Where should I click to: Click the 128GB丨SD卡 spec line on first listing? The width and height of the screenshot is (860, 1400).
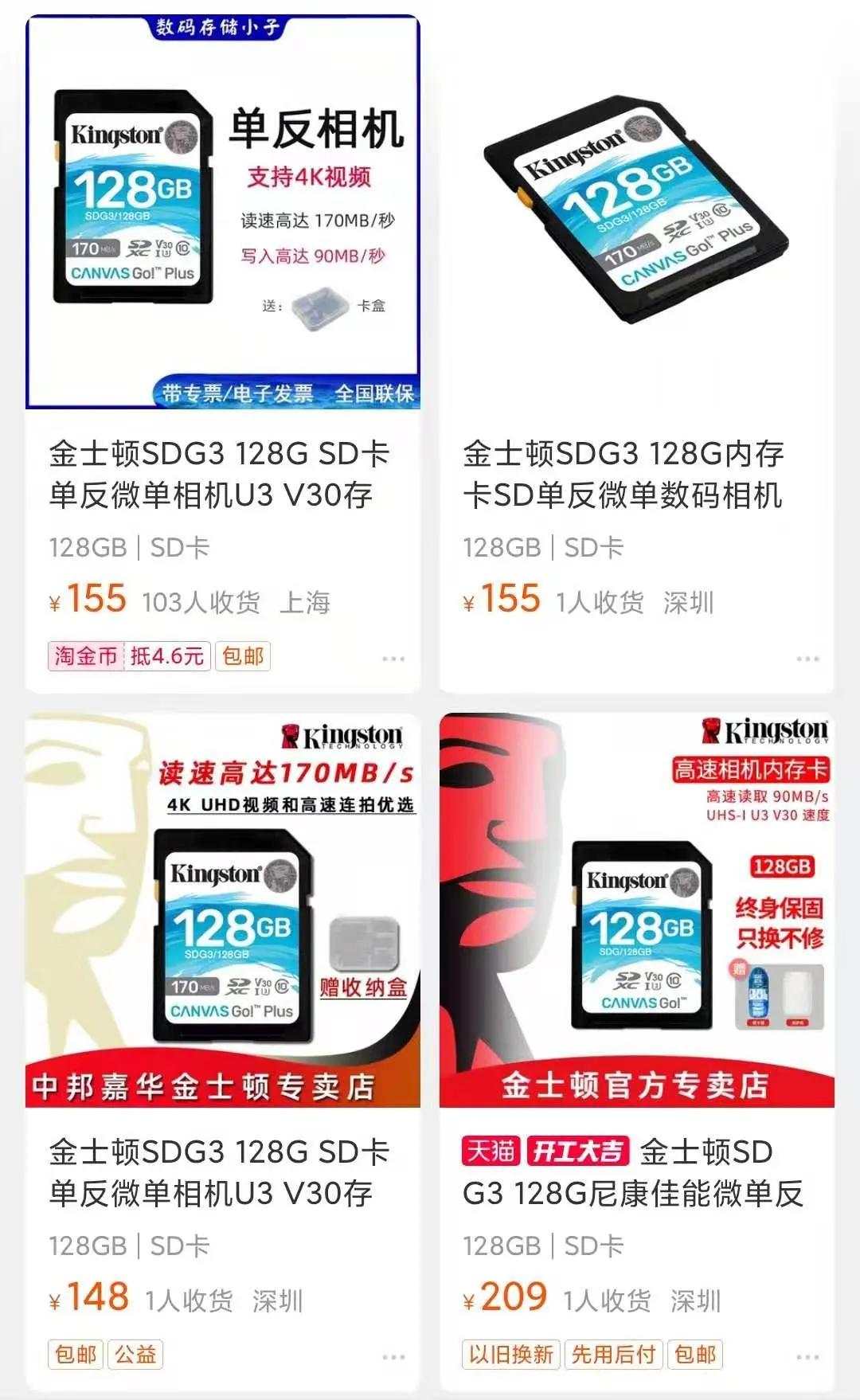point(127,546)
